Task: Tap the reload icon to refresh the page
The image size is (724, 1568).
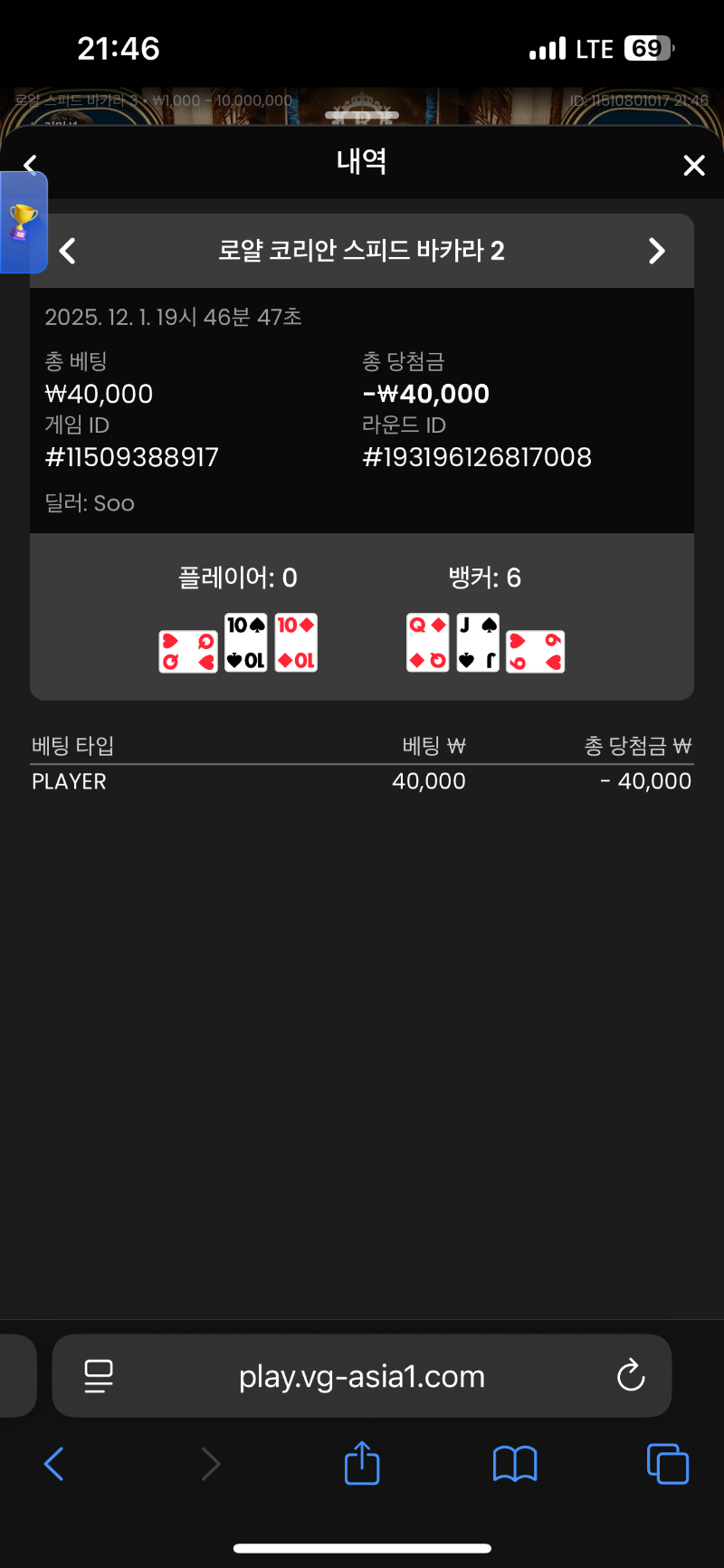Action: [631, 1375]
